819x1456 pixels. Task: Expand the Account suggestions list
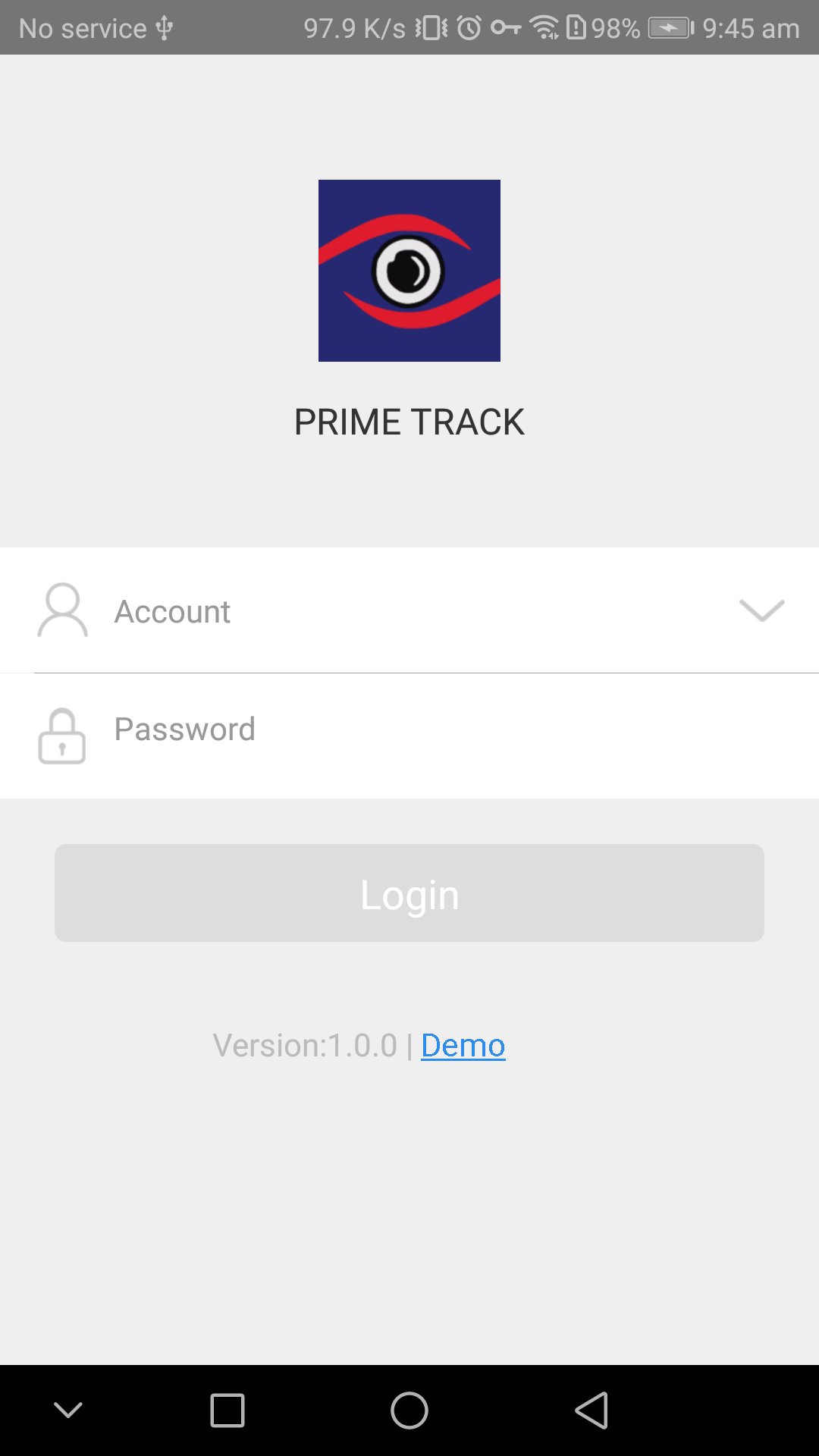(762, 610)
